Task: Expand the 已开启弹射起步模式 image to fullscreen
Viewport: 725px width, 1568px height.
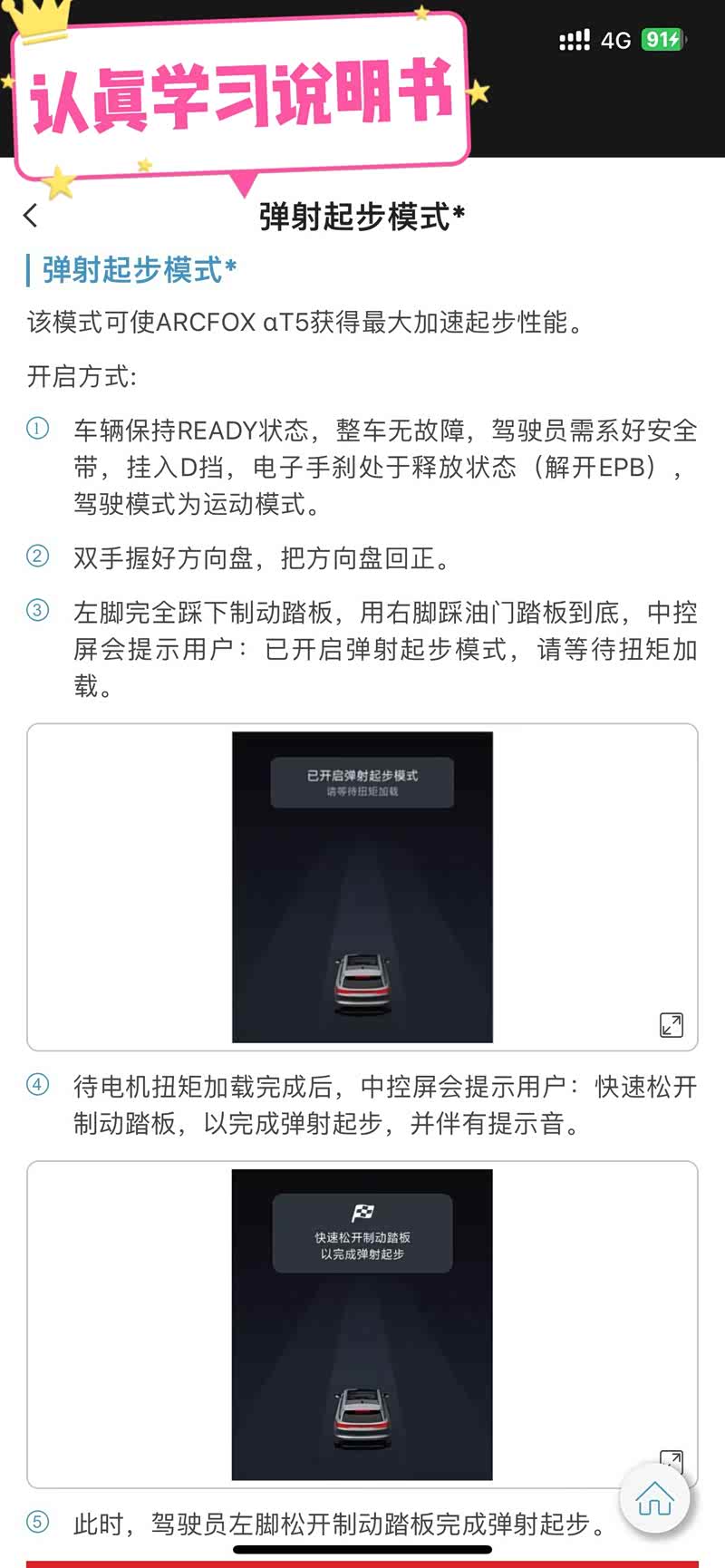Action: 671,1024
